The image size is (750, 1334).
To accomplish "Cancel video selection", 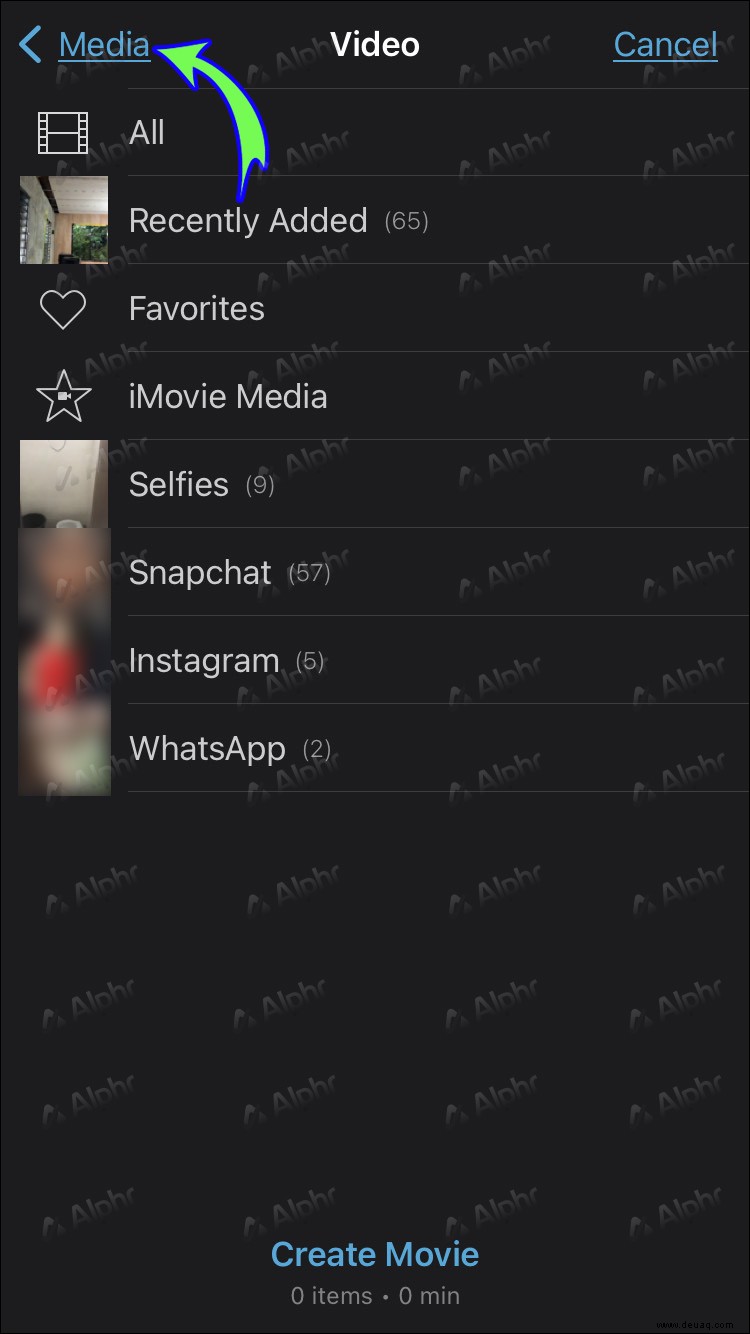I will point(665,45).
